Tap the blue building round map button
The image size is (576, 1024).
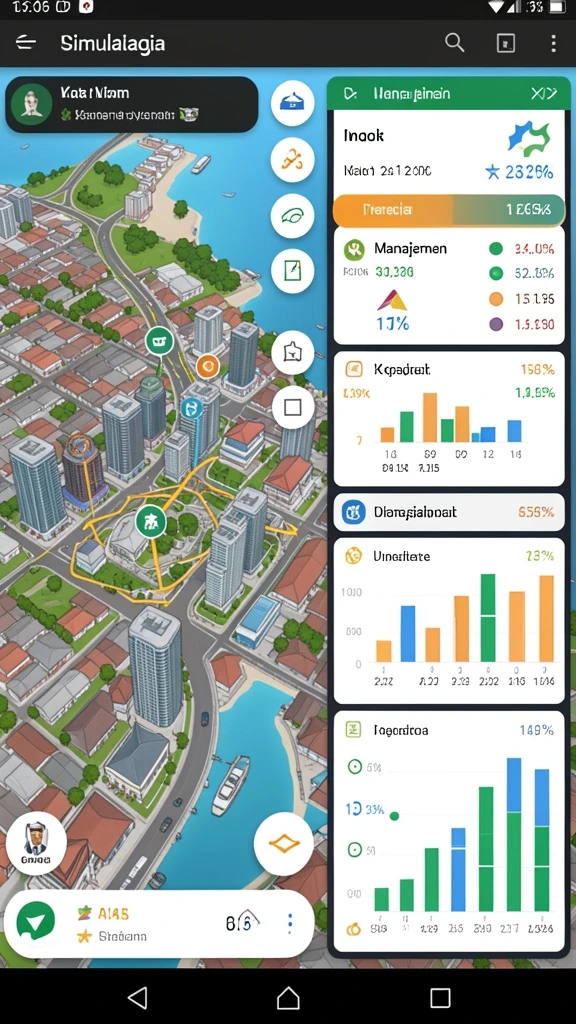pyautogui.click(x=293, y=103)
